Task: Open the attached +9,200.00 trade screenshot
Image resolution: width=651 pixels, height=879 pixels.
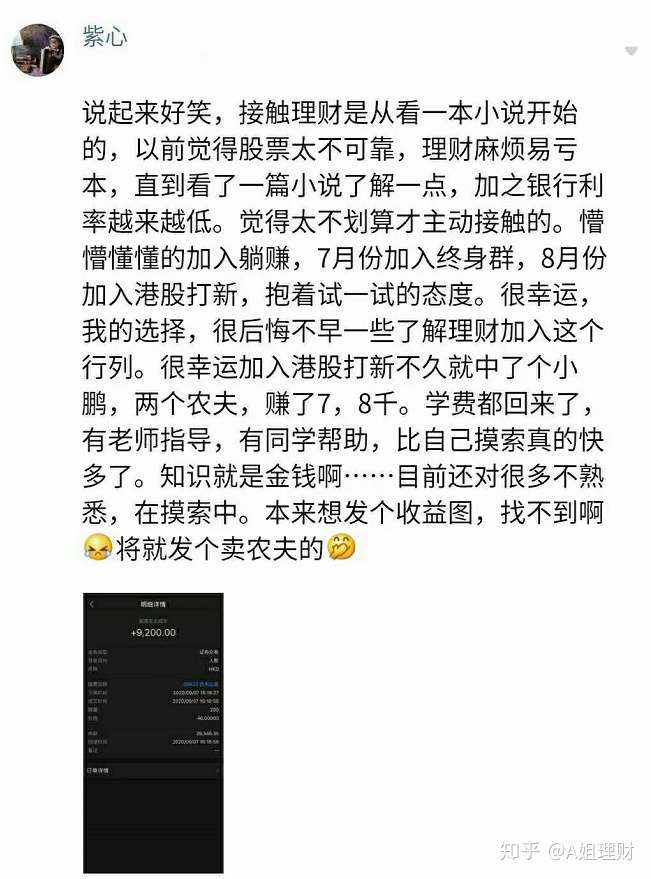Action: click(153, 733)
